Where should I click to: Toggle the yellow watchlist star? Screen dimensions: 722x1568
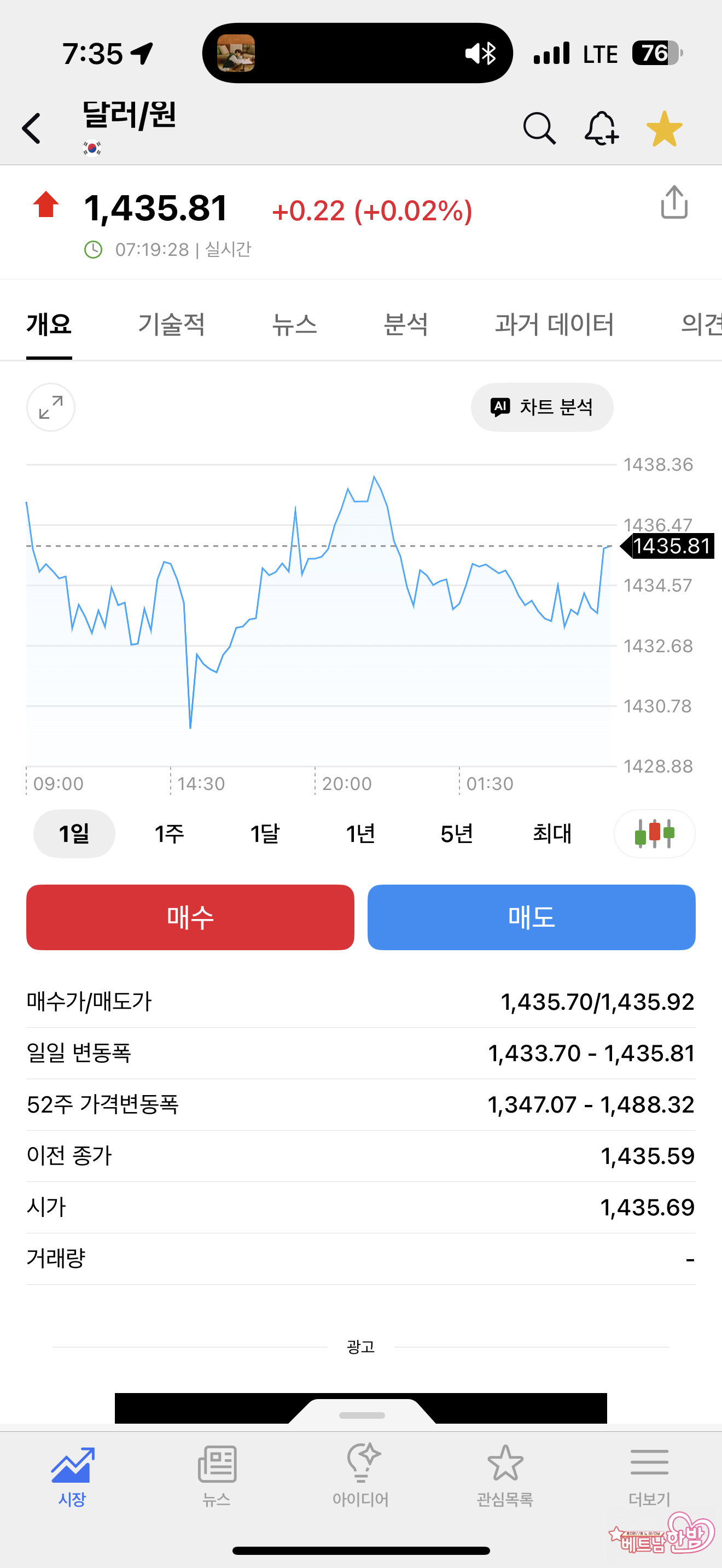(x=664, y=128)
